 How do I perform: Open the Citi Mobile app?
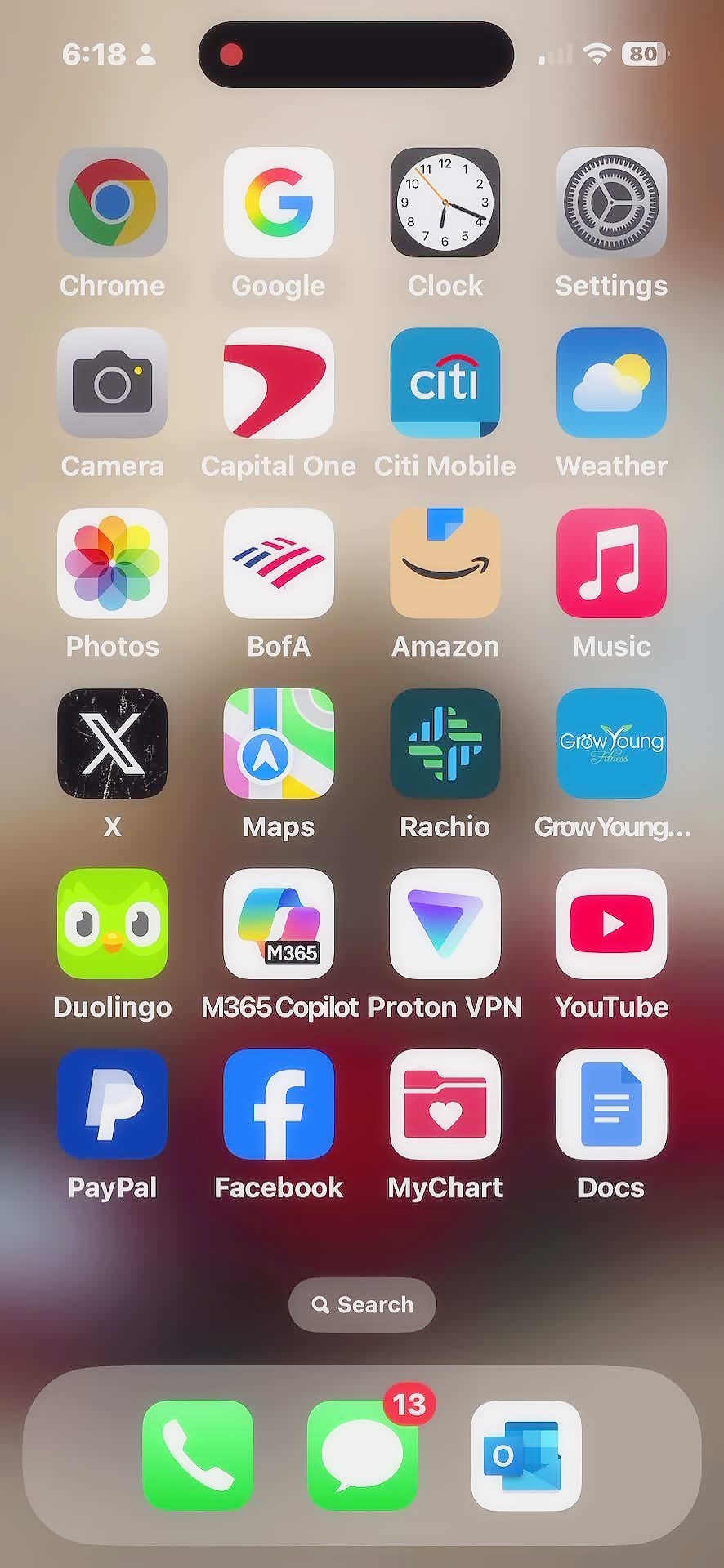pos(445,383)
